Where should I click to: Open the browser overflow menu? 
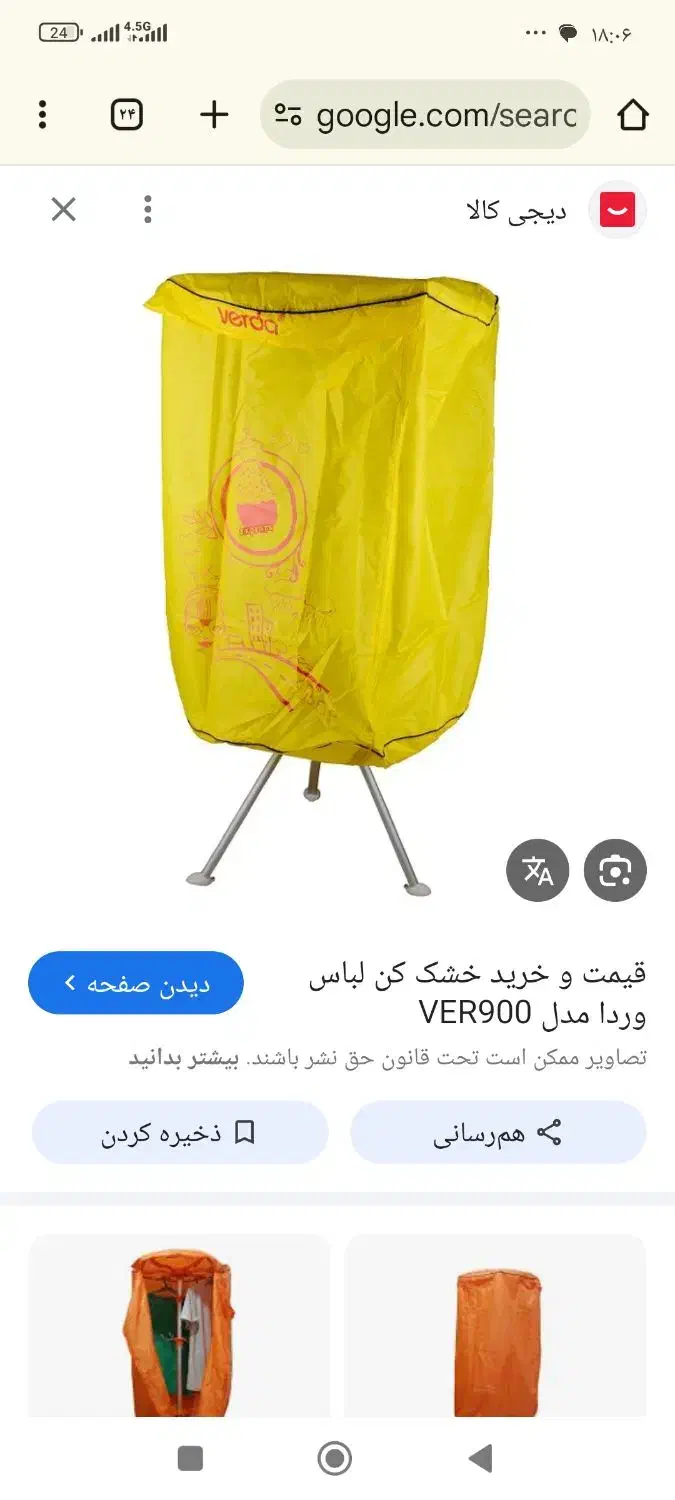42,115
